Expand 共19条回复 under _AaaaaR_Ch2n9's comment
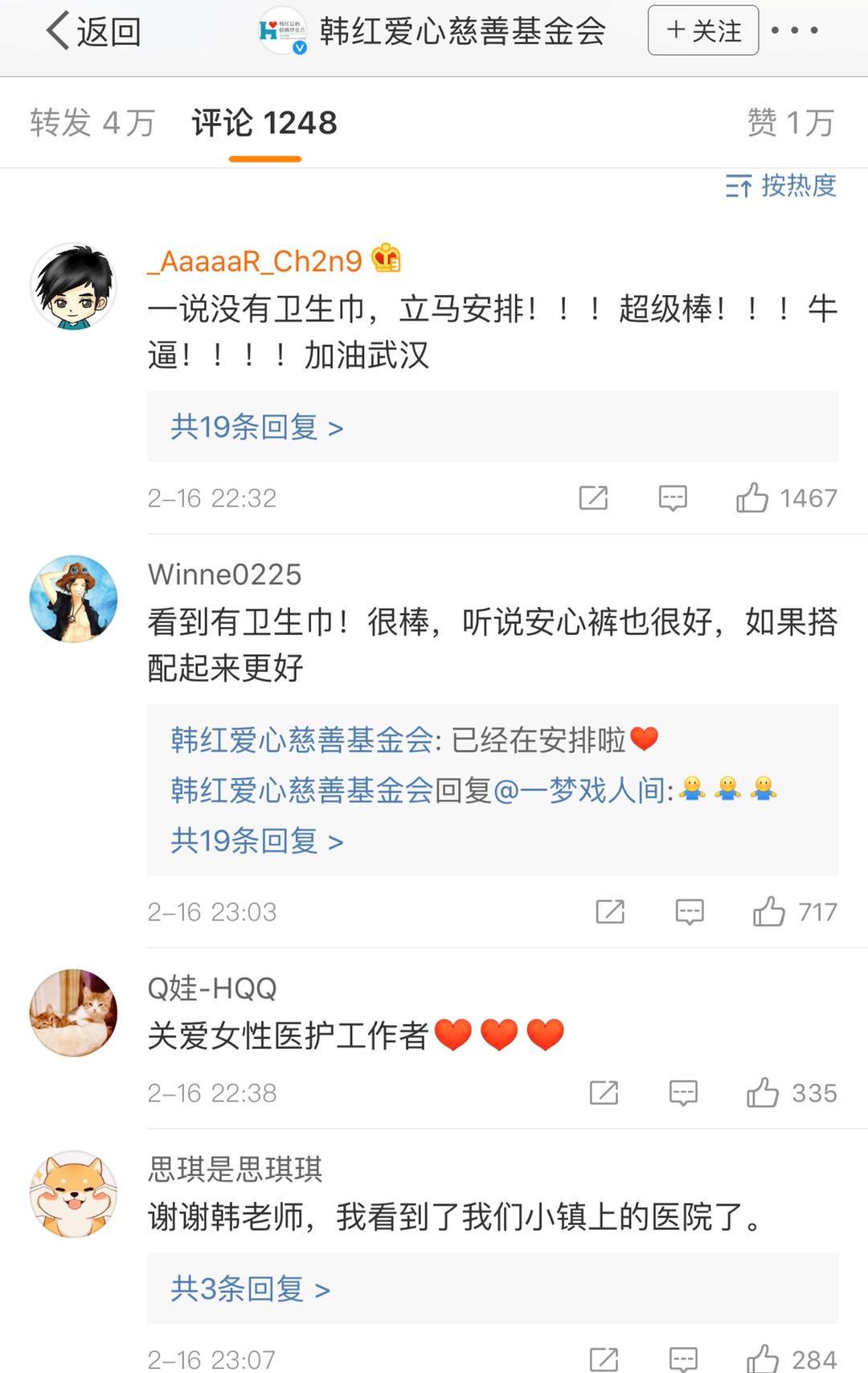 (x=256, y=427)
